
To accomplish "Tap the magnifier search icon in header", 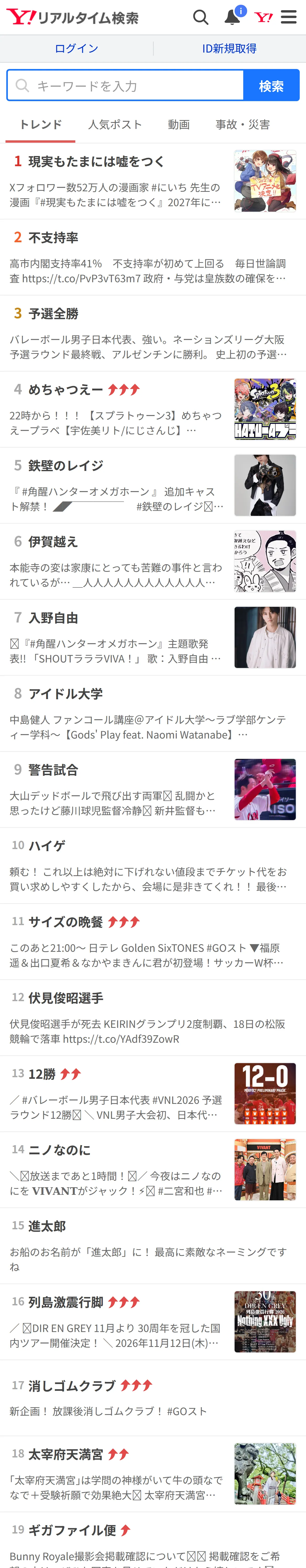I will (201, 17).
